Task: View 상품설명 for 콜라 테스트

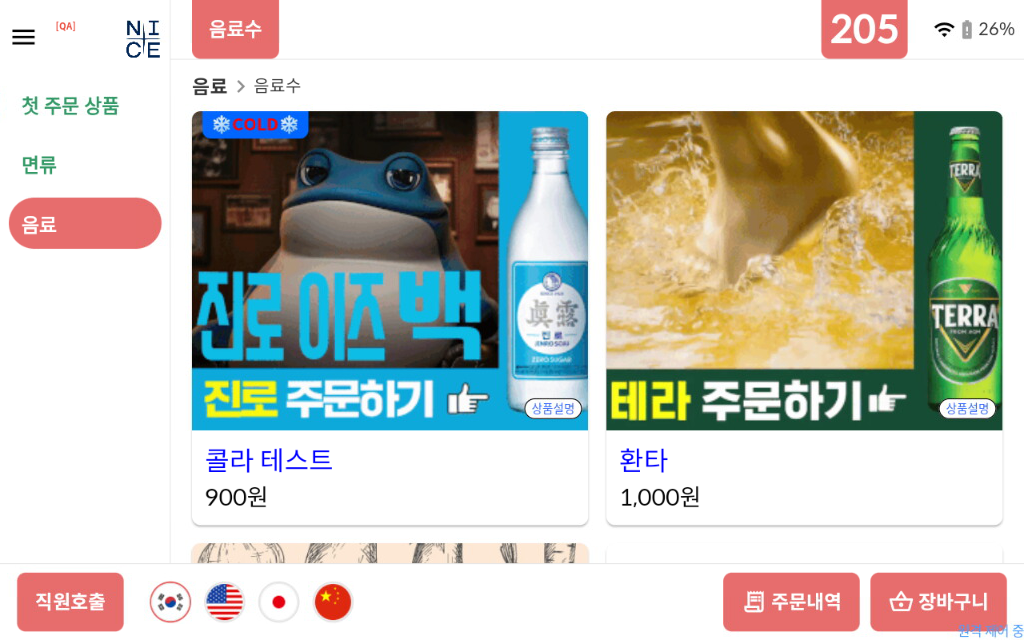Action: point(553,408)
